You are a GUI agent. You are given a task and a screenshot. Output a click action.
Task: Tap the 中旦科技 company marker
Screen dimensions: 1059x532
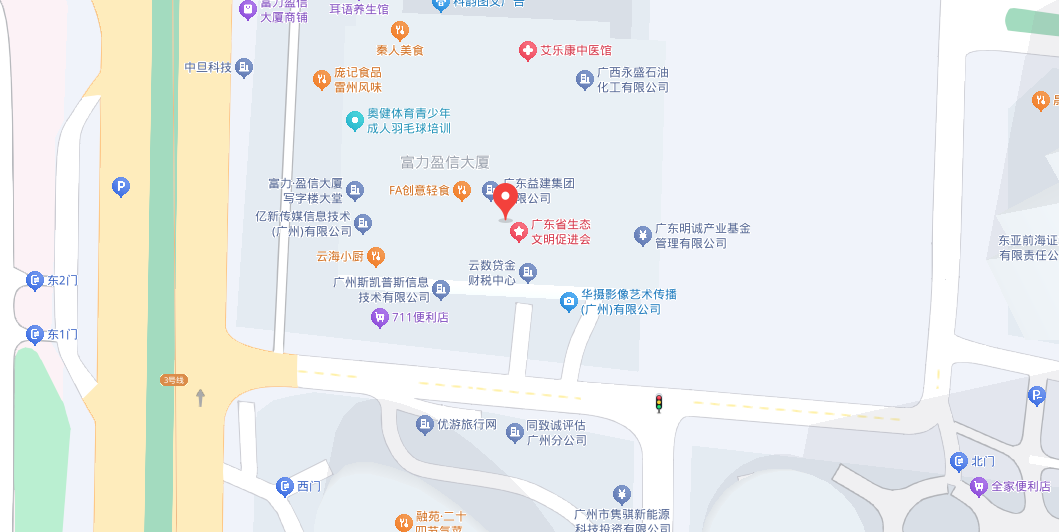point(245,68)
